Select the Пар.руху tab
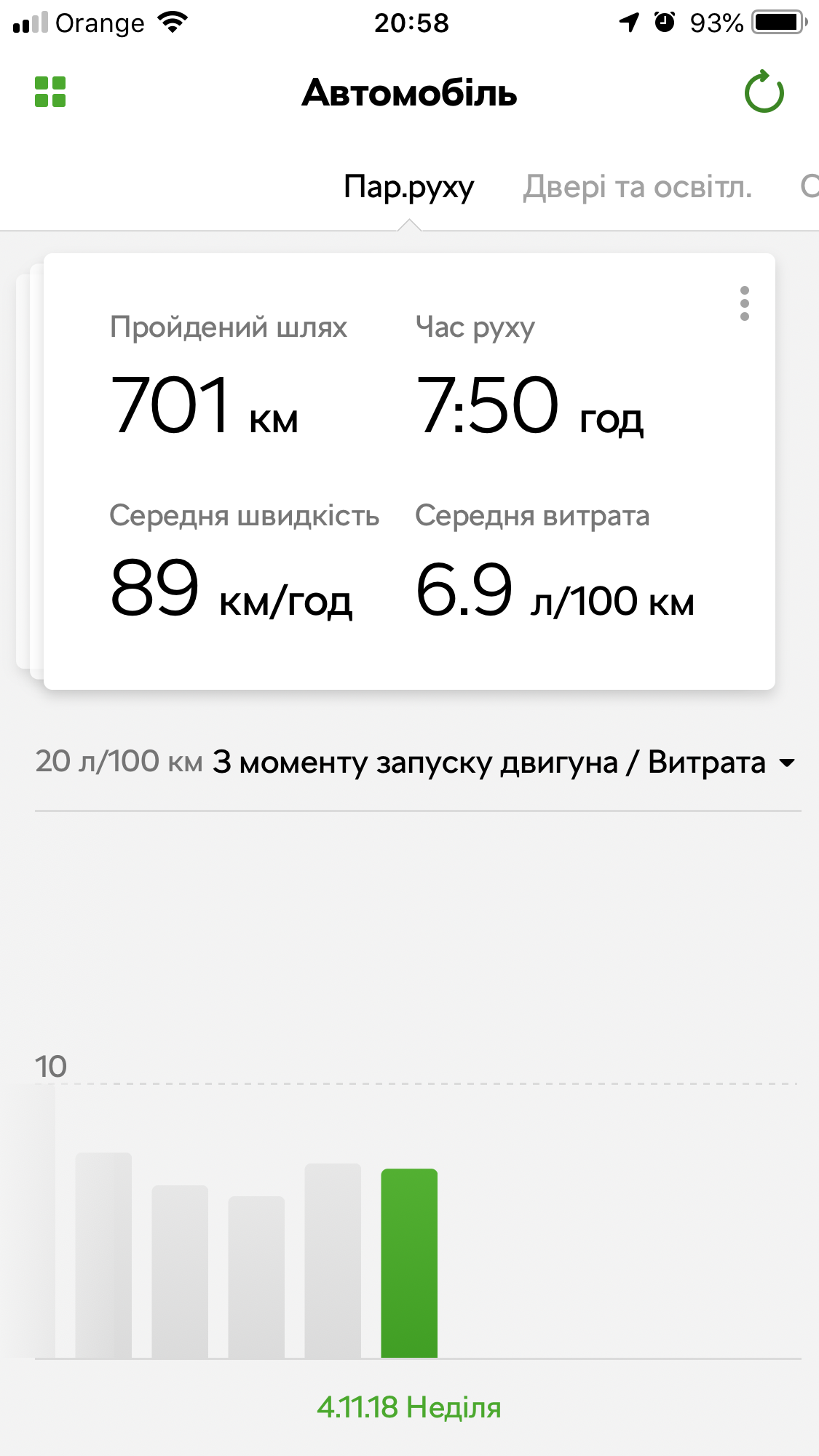819x1456 pixels. pos(408,187)
